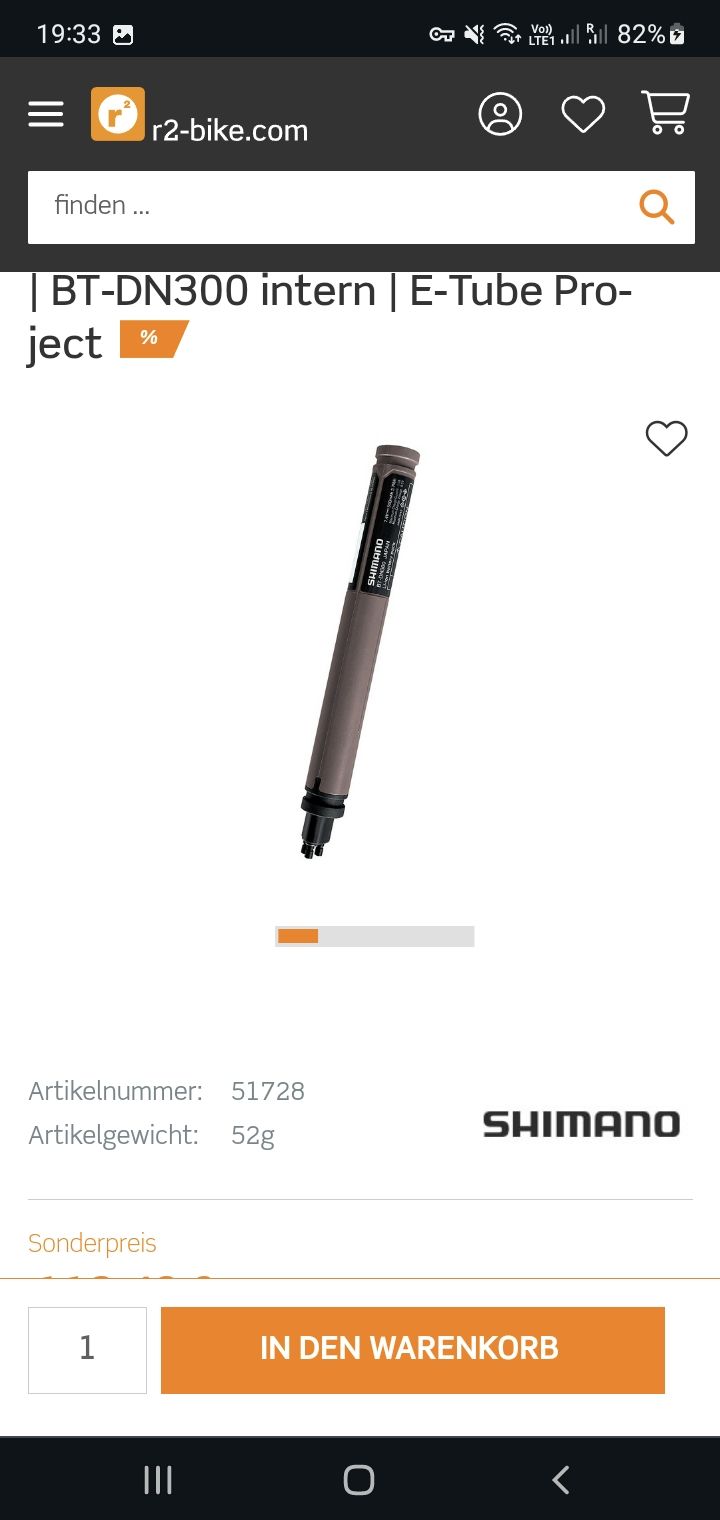
Task: Open the hamburger menu
Action: tap(46, 114)
